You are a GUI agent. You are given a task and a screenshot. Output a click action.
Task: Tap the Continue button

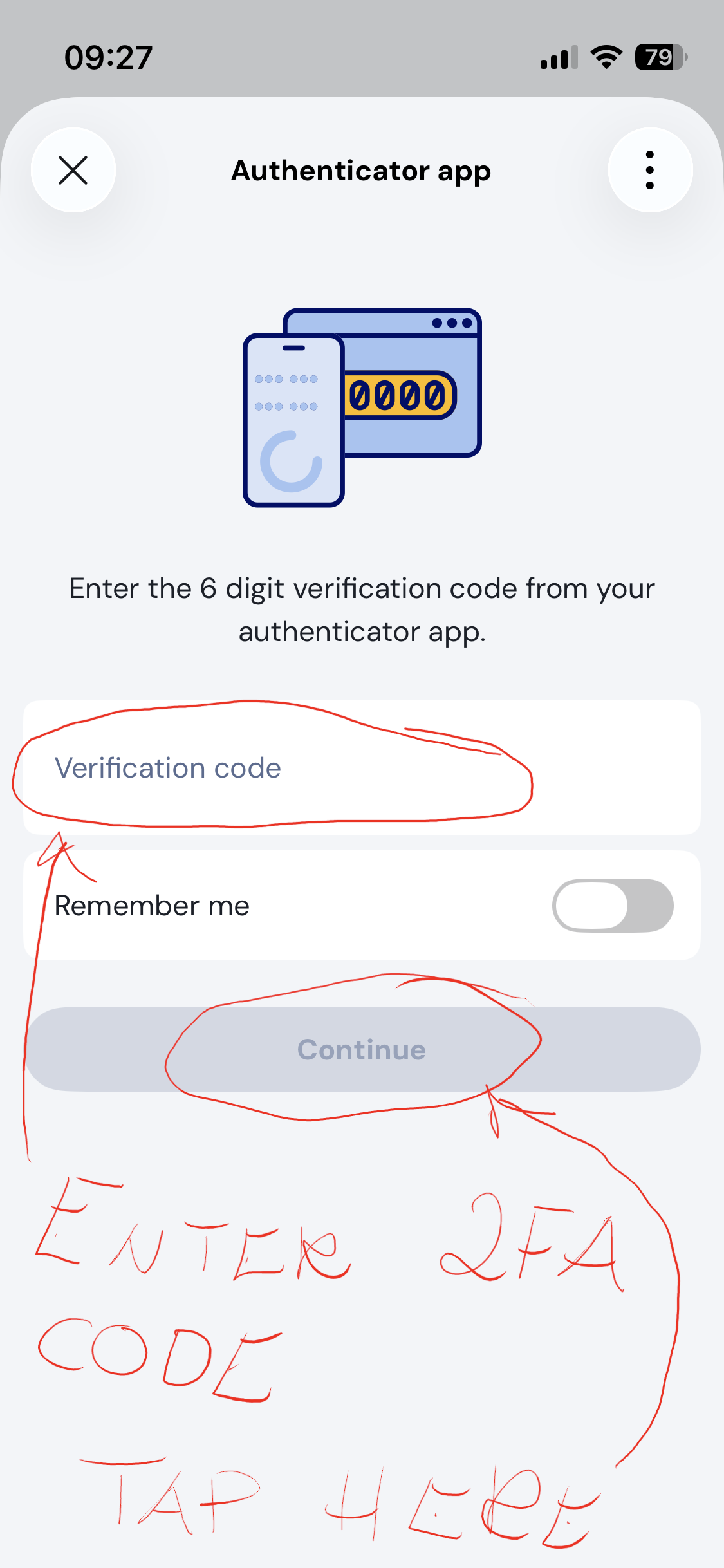[362, 1049]
